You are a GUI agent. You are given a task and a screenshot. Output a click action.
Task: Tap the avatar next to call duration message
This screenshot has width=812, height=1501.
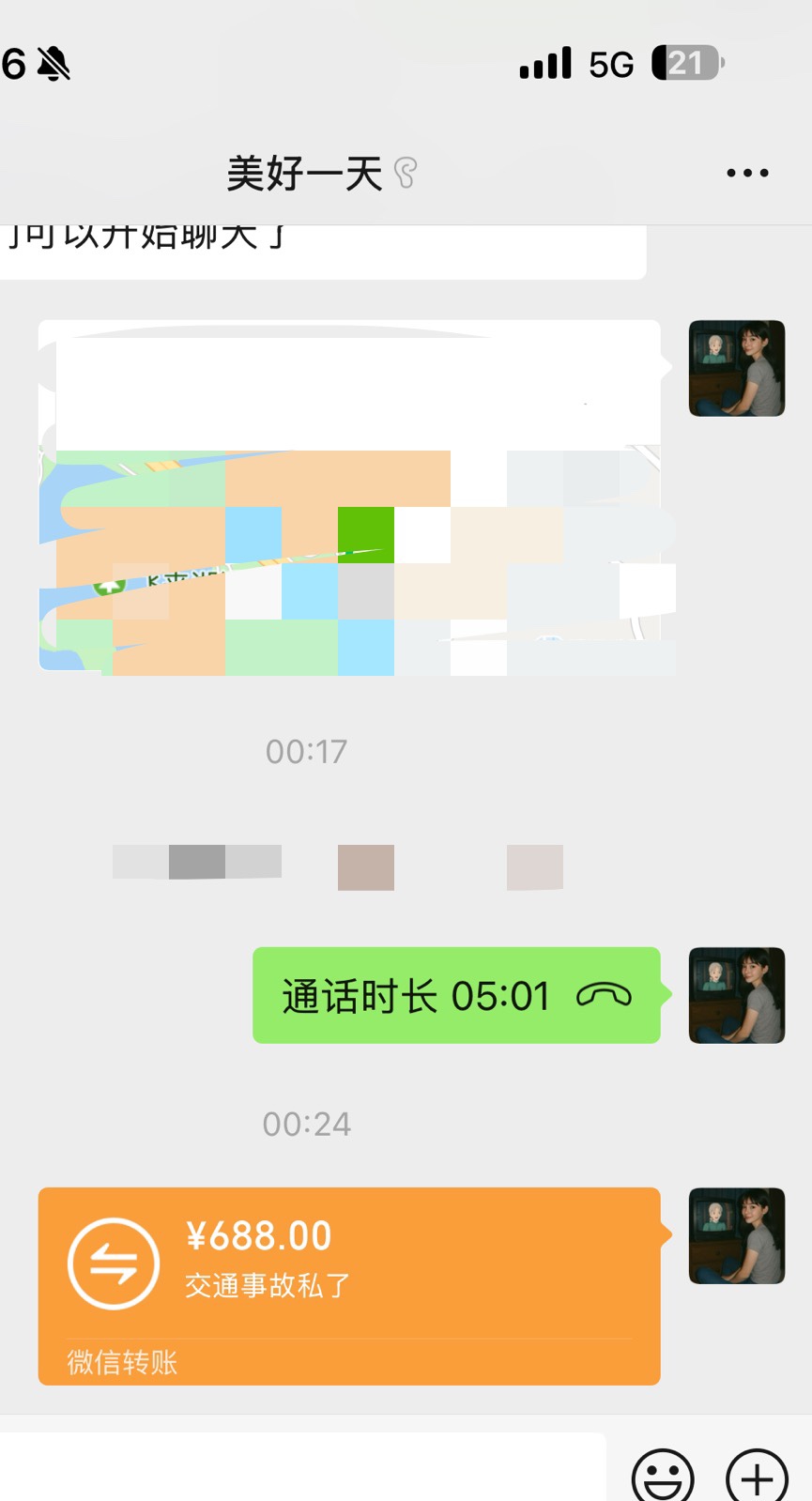(737, 995)
